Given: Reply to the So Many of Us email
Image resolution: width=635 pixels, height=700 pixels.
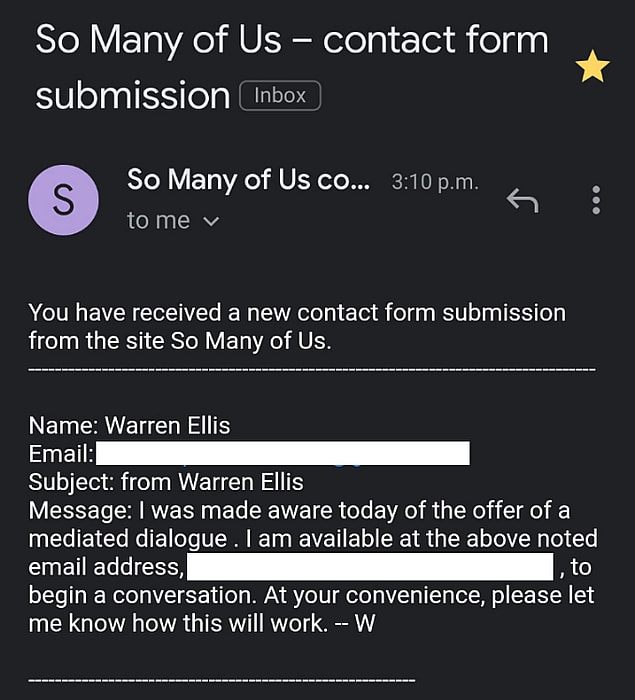Looking at the screenshot, I should (522, 201).
